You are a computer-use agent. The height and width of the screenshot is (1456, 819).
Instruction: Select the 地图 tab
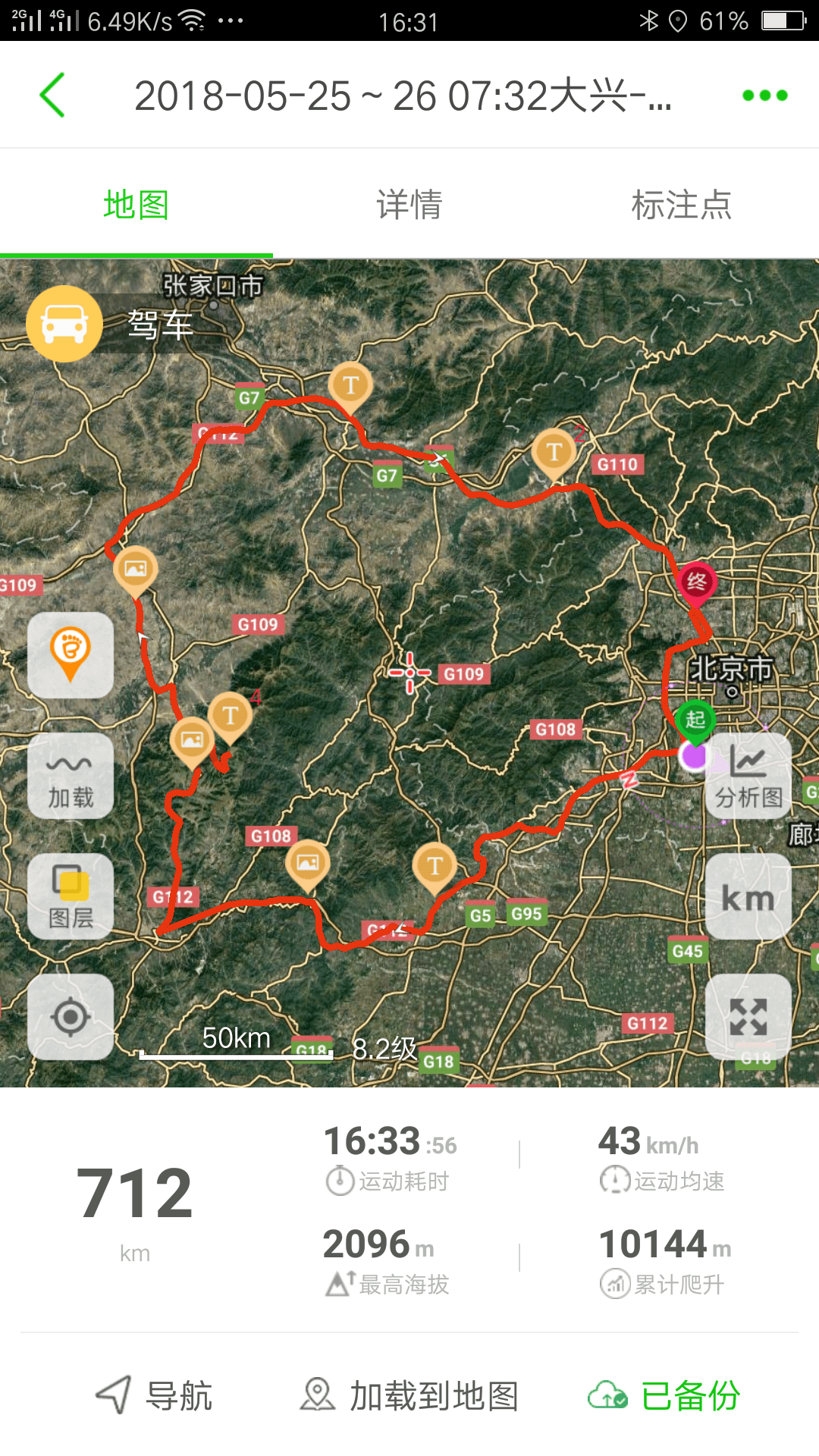tap(136, 205)
